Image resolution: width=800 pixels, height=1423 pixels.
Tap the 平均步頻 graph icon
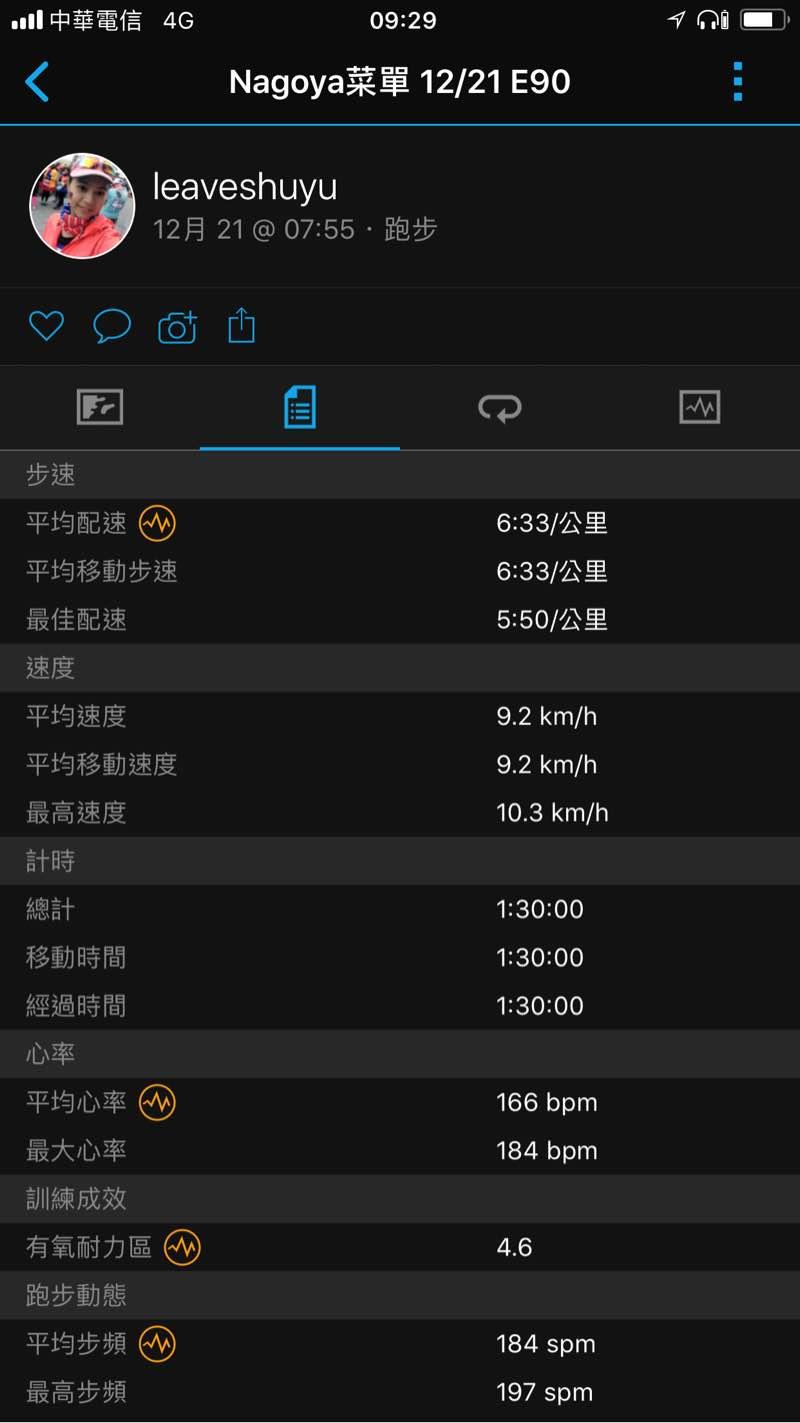tap(157, 1344)
